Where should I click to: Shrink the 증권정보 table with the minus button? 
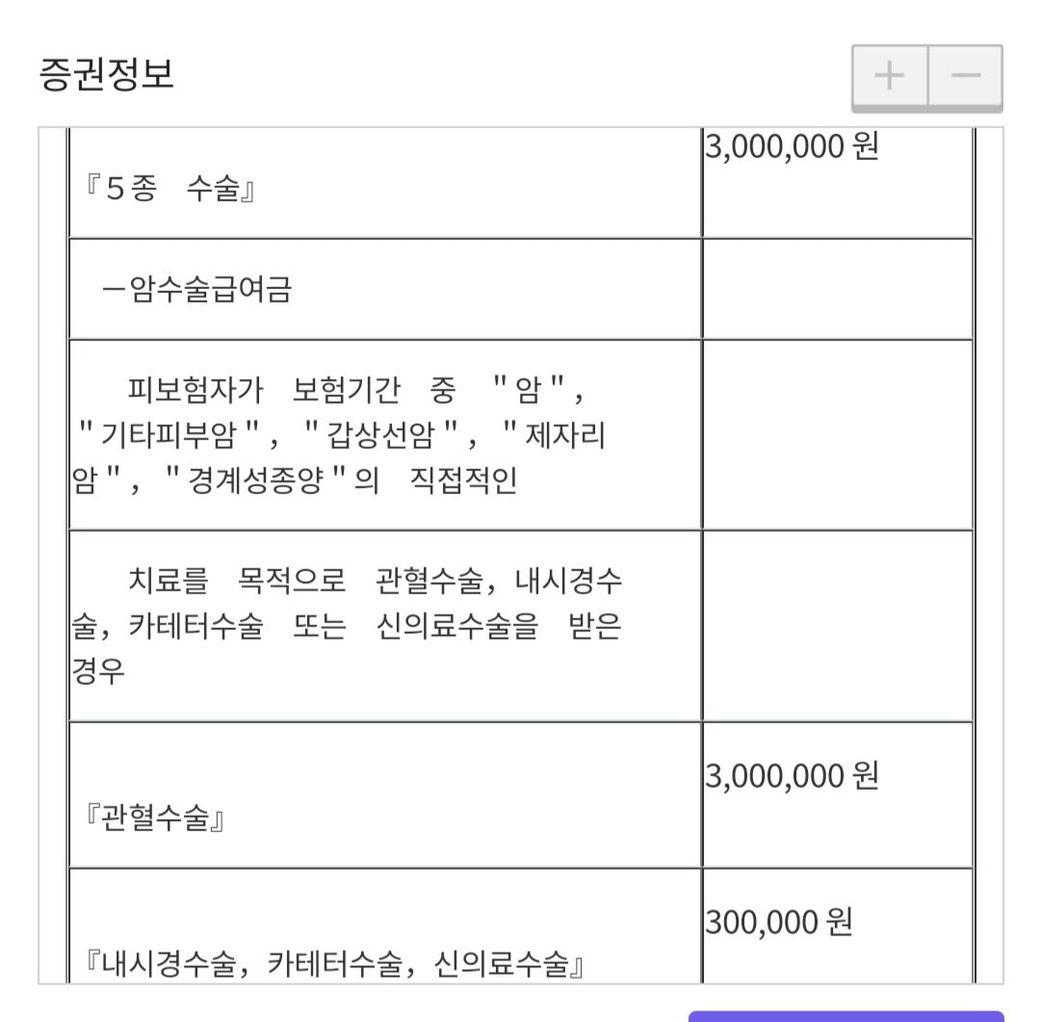point(965,75)
